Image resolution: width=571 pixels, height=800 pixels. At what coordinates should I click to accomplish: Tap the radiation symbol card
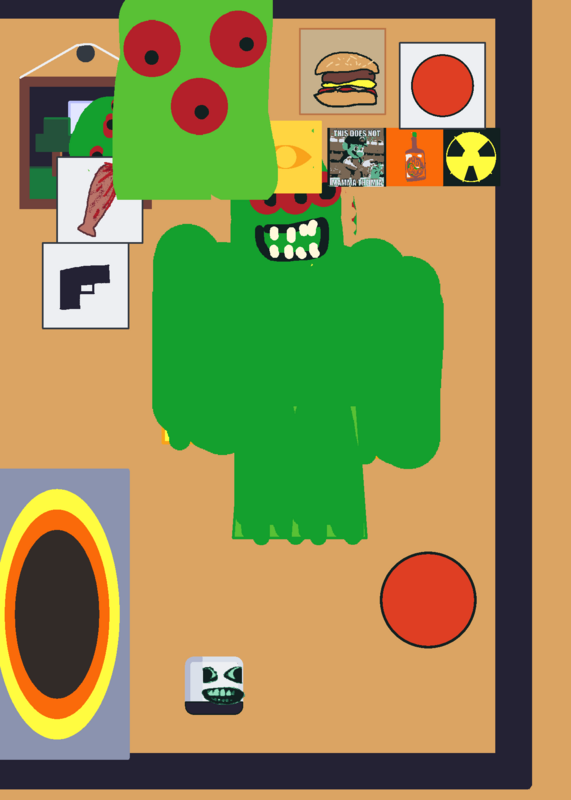471,157
